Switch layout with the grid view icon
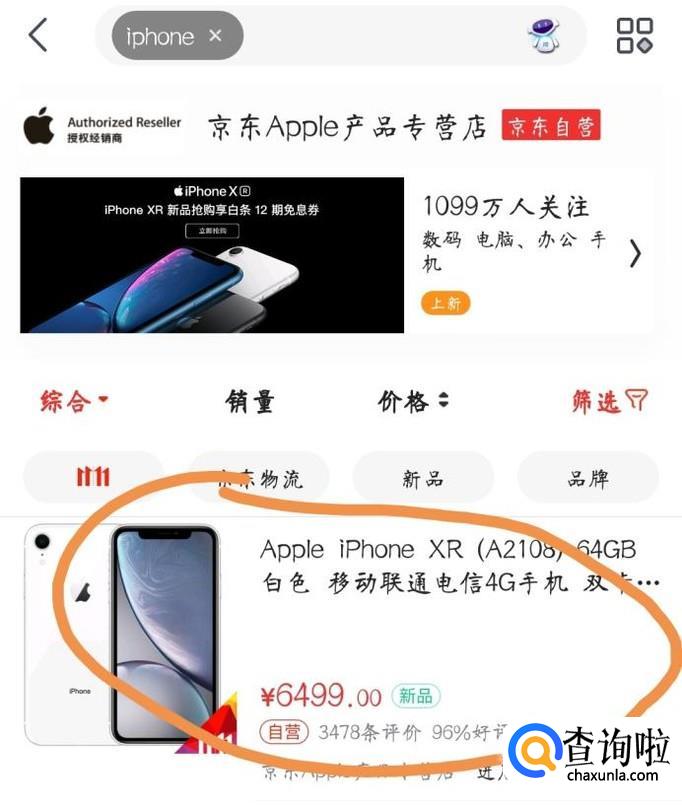 pos(634,36)
